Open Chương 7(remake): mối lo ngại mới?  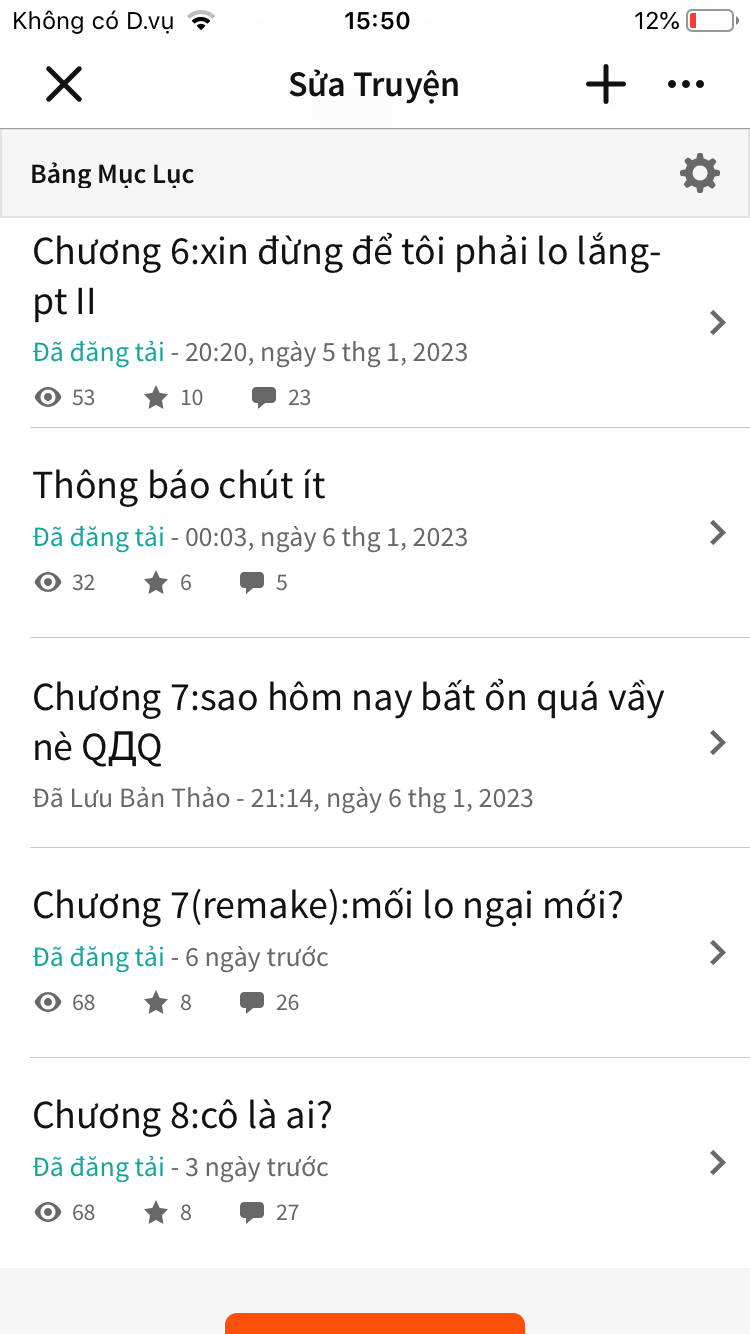(375, 953)
